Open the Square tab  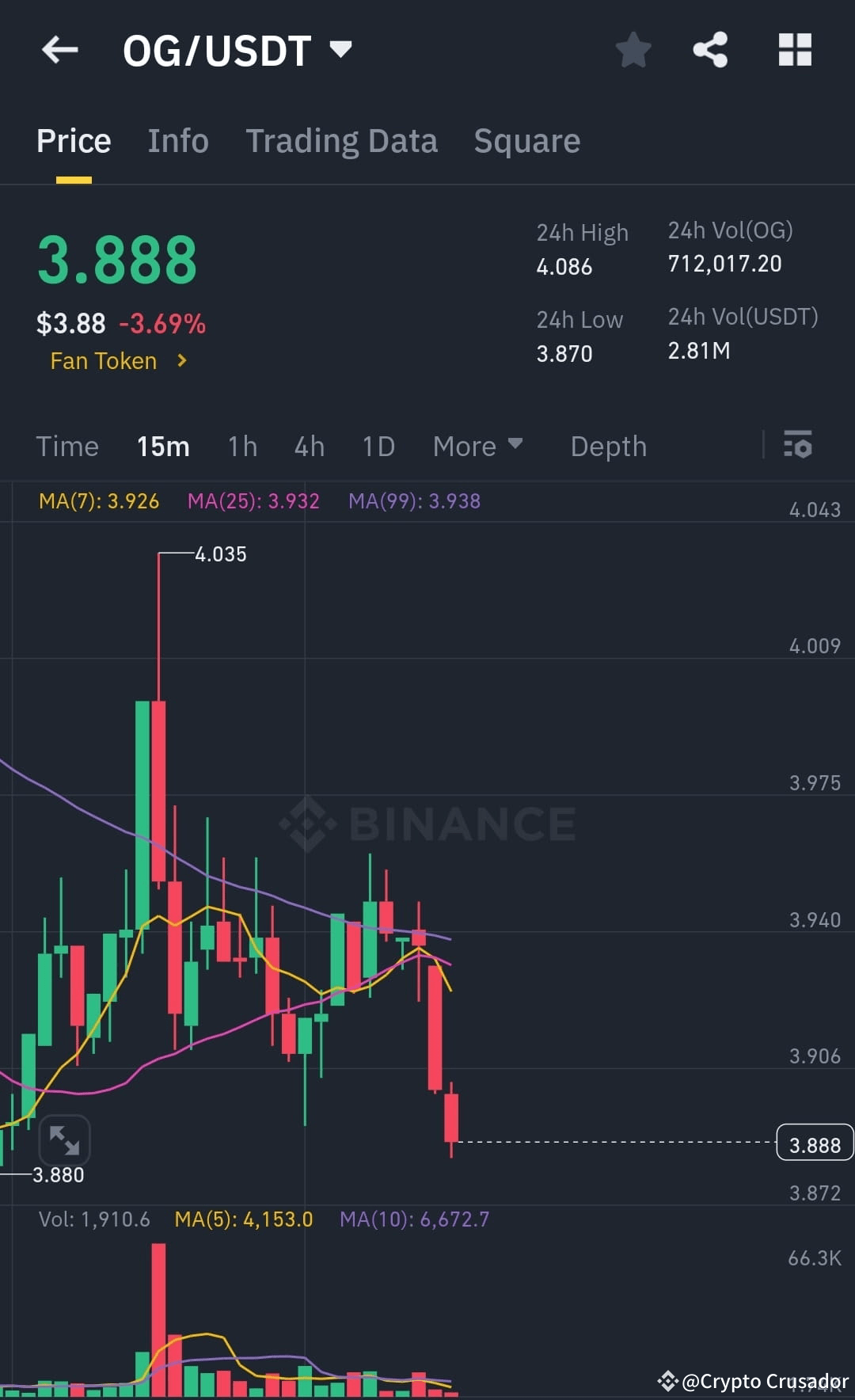(x=526, y=140)
